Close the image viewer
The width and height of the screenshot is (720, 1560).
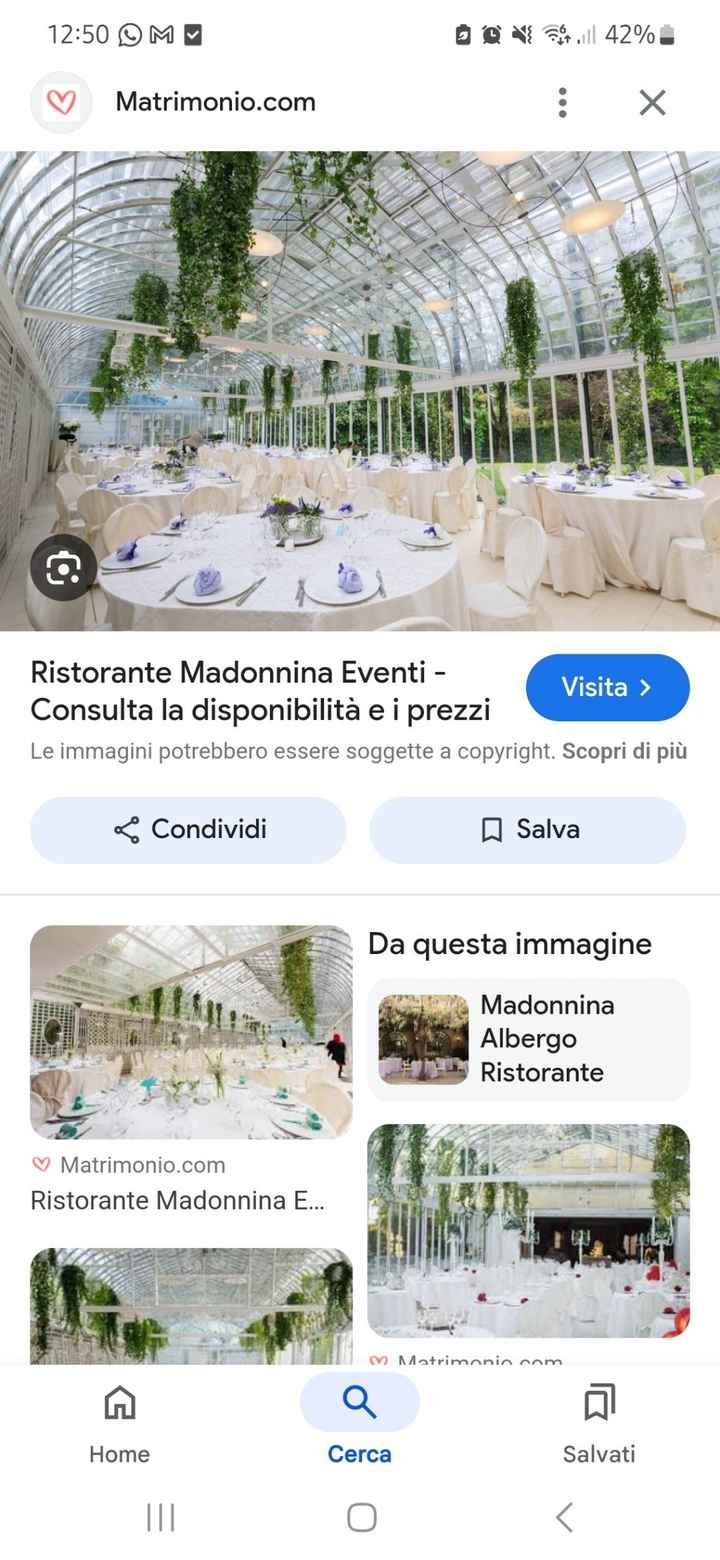[652, 102]
